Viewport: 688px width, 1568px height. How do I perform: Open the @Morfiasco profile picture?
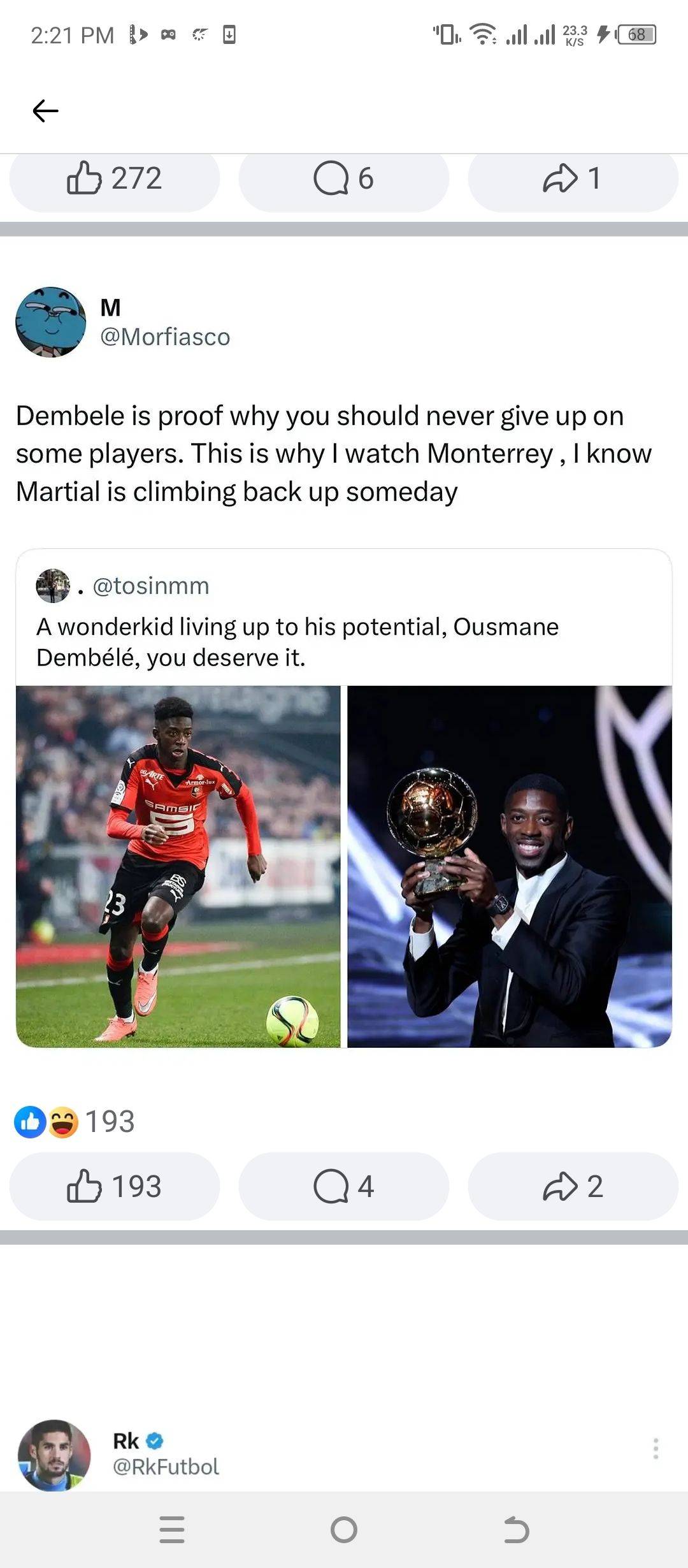pos(51,322)
